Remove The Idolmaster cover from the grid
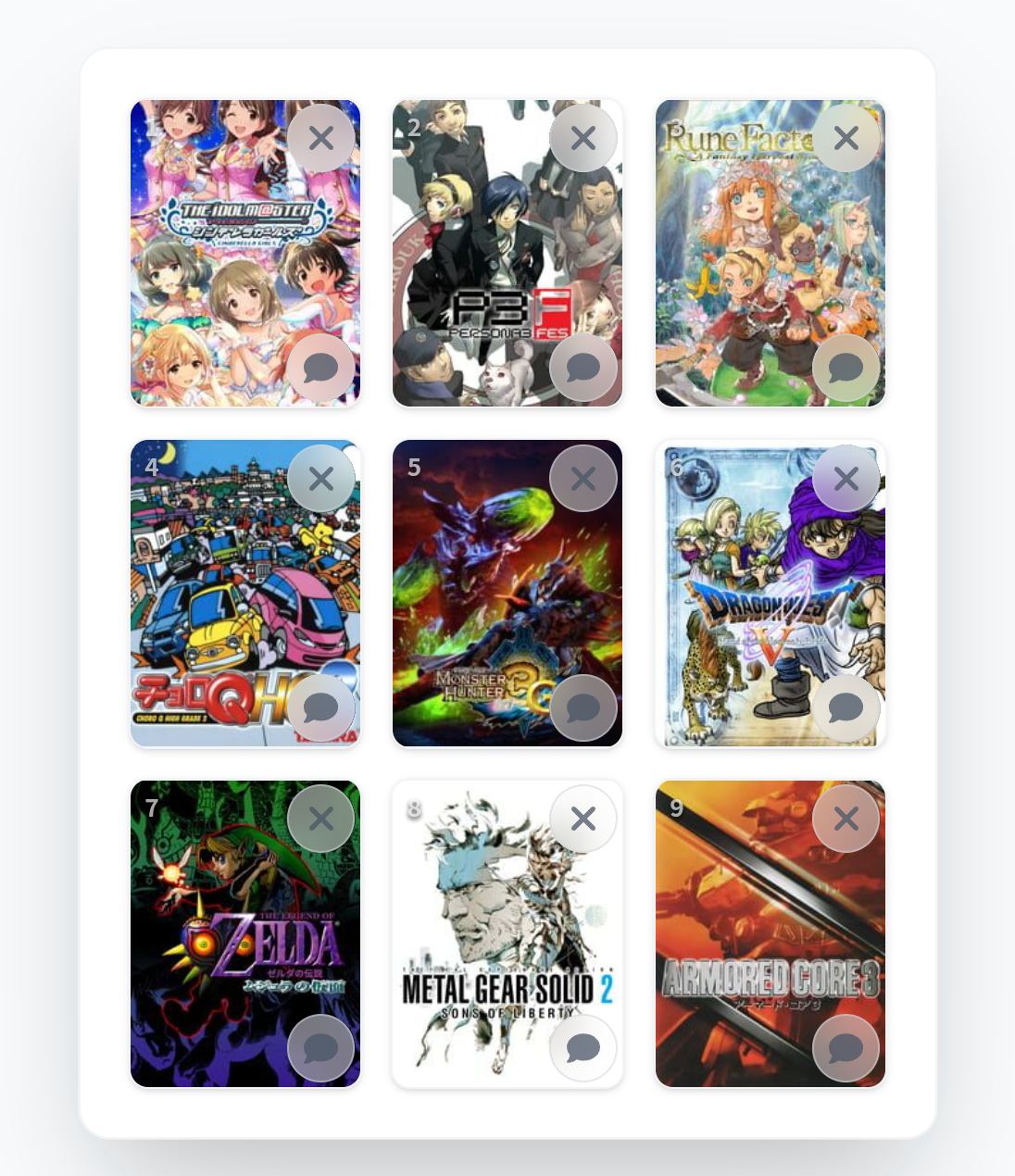The width and height of the screenshot is (1015, 1176). click(x=321, y=139)
